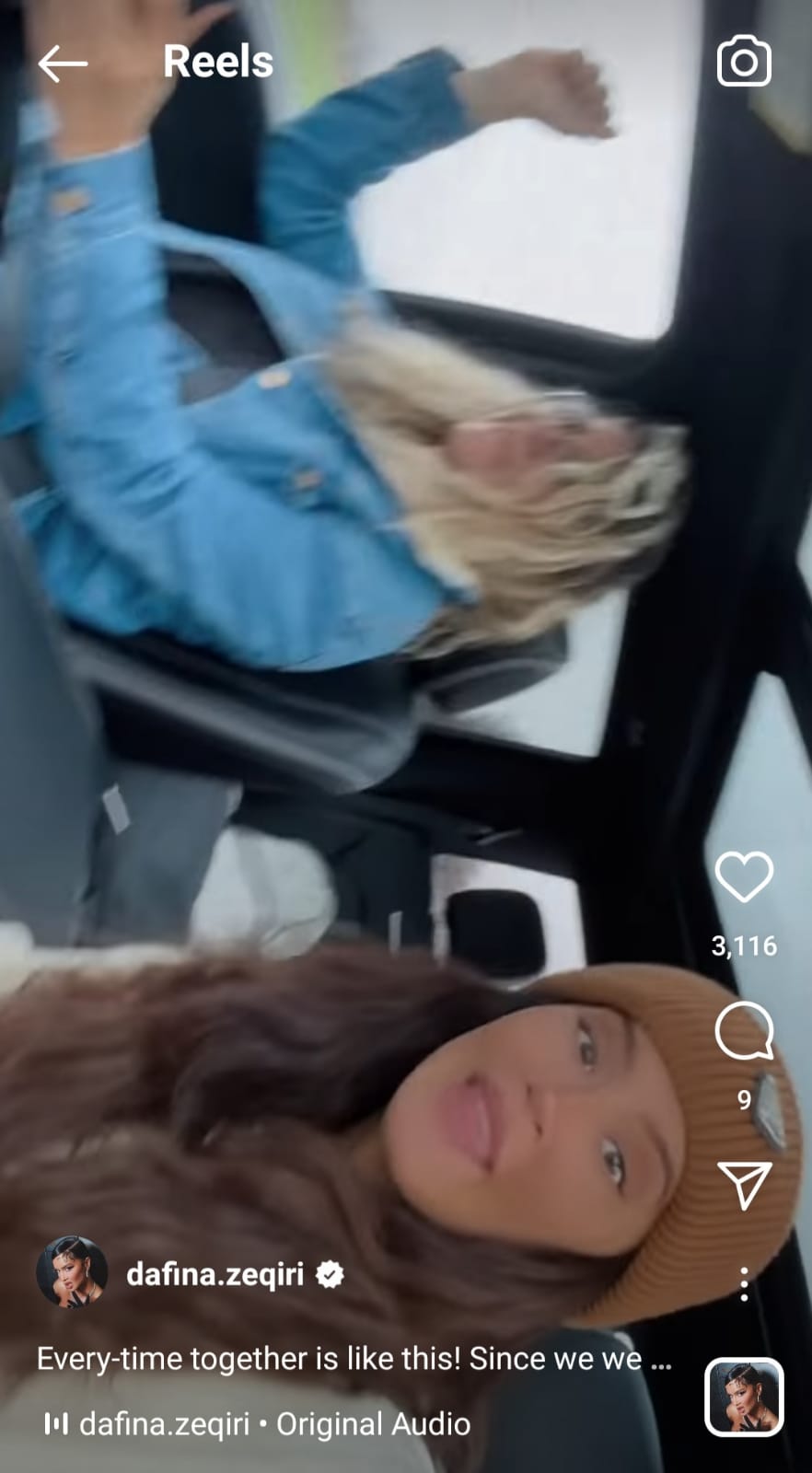Visit the dafina.zeqiri username link
Viewport: 812px width, 1473px height.
click(215, 1274)
